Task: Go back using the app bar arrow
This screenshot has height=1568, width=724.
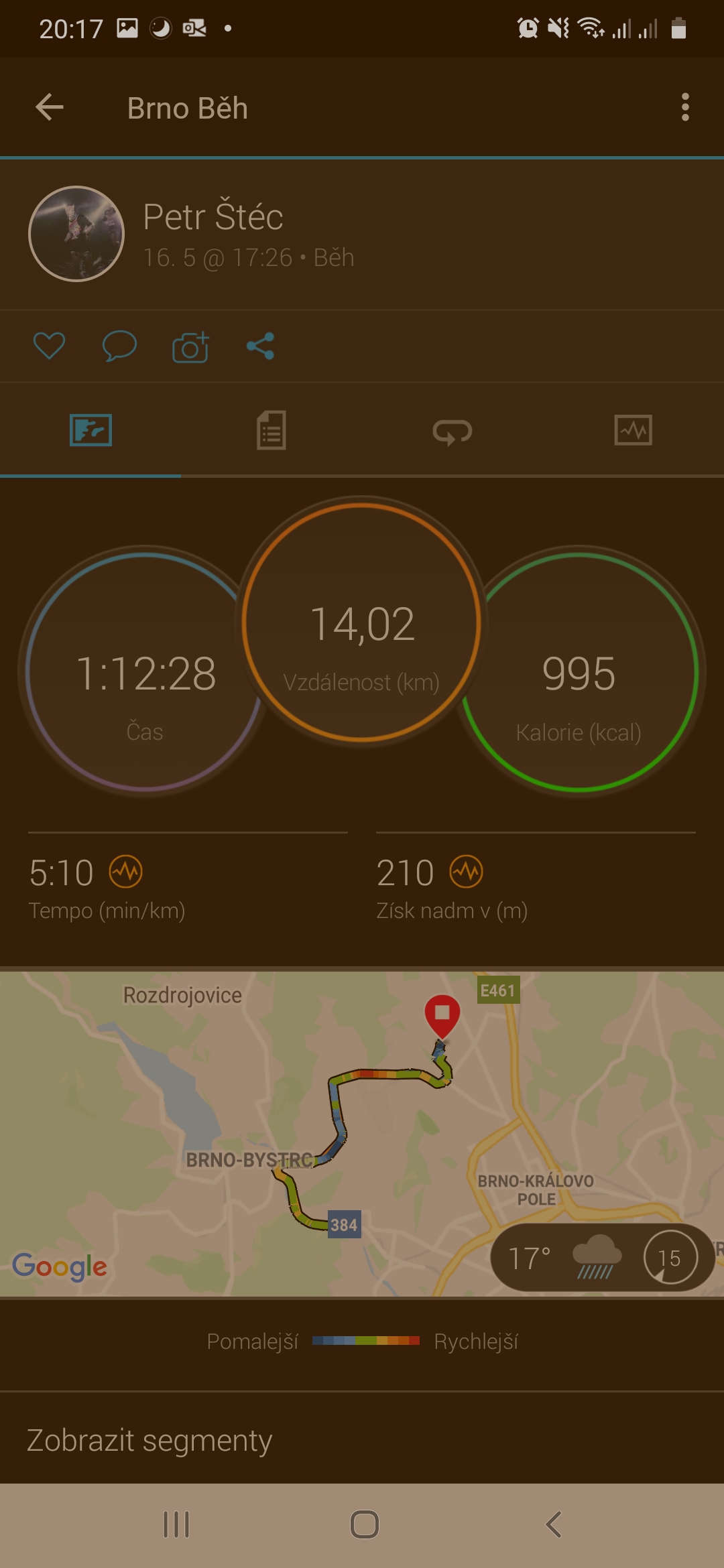Action: coord(49,107)
